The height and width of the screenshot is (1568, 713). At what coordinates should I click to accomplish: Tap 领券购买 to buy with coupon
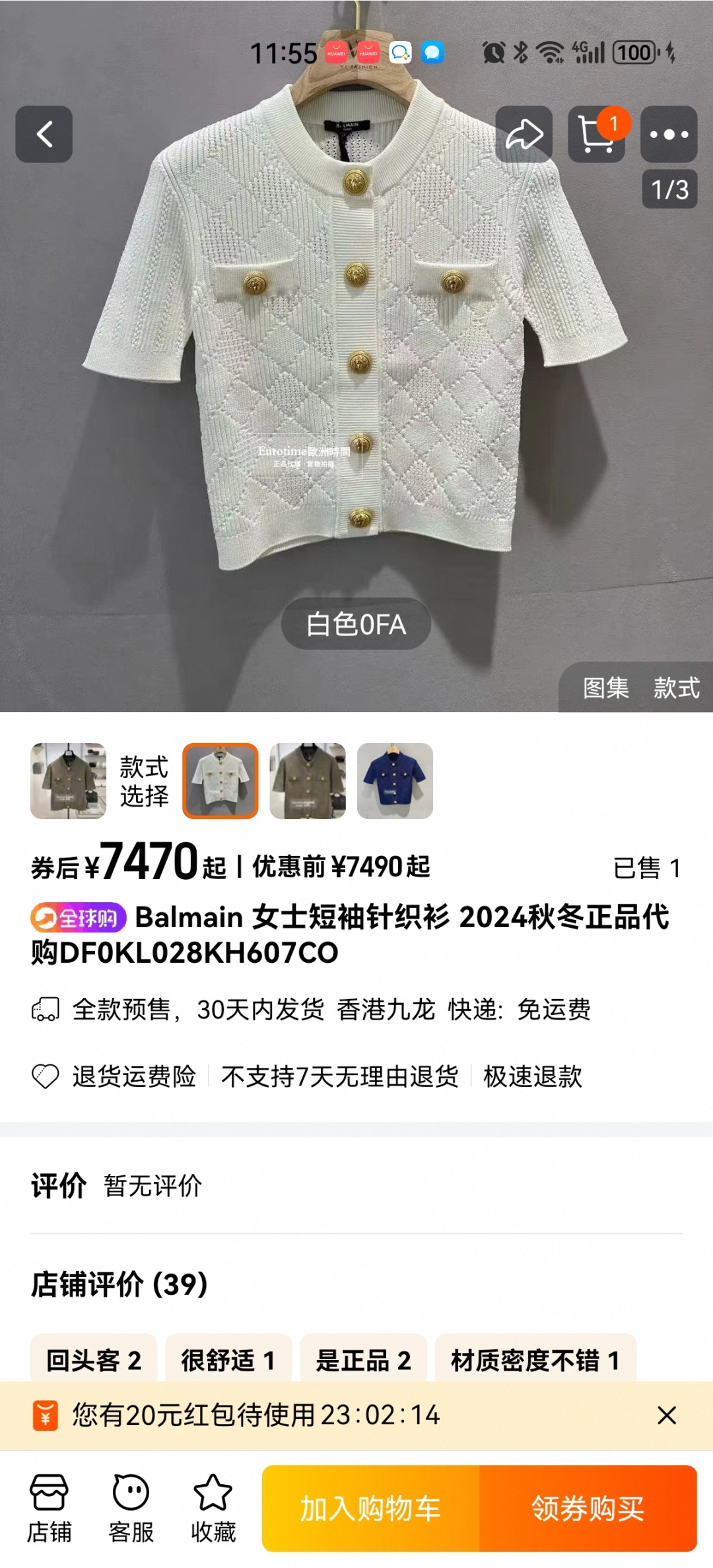click(x=588, y=1509)
